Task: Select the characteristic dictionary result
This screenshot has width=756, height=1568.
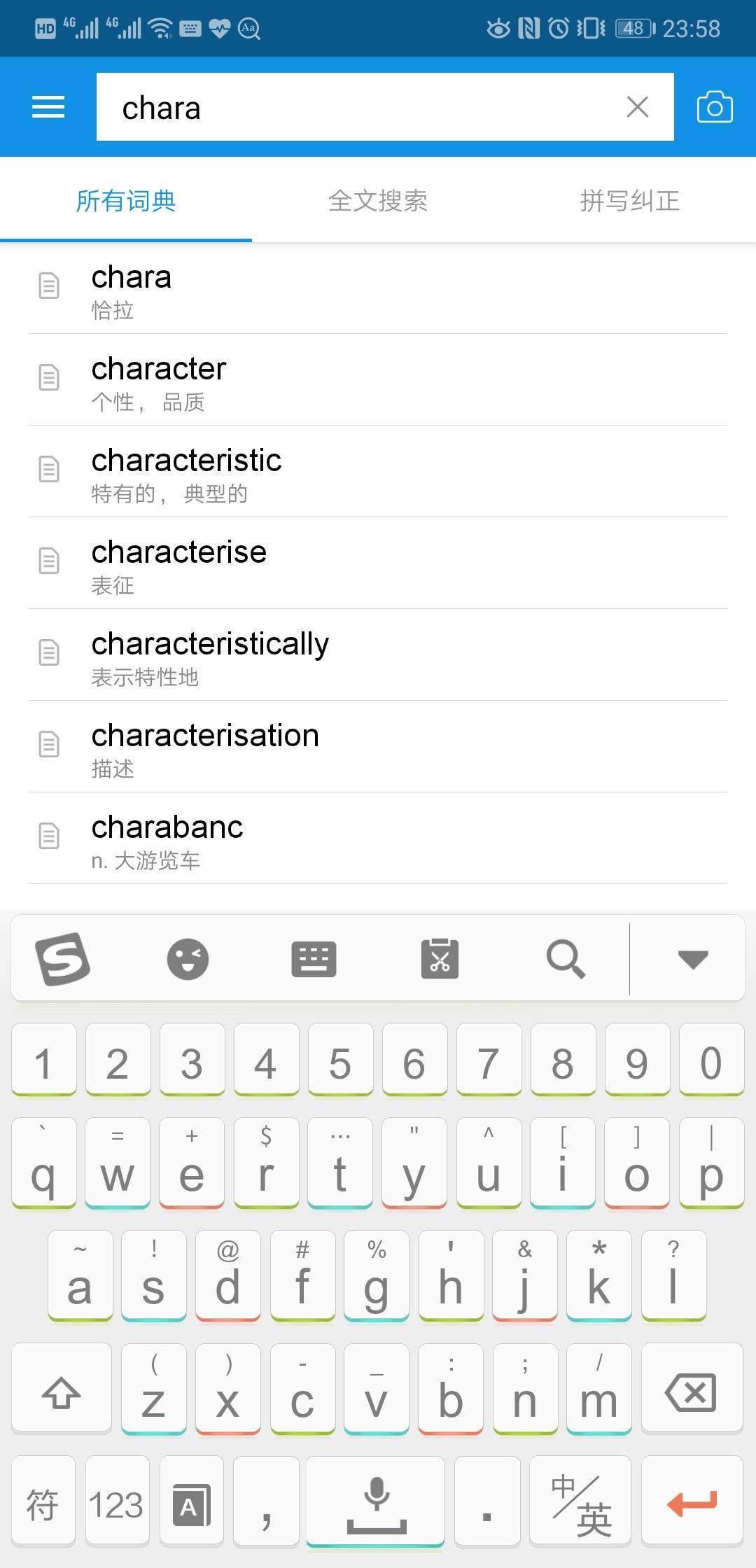Action: (187, 461)
